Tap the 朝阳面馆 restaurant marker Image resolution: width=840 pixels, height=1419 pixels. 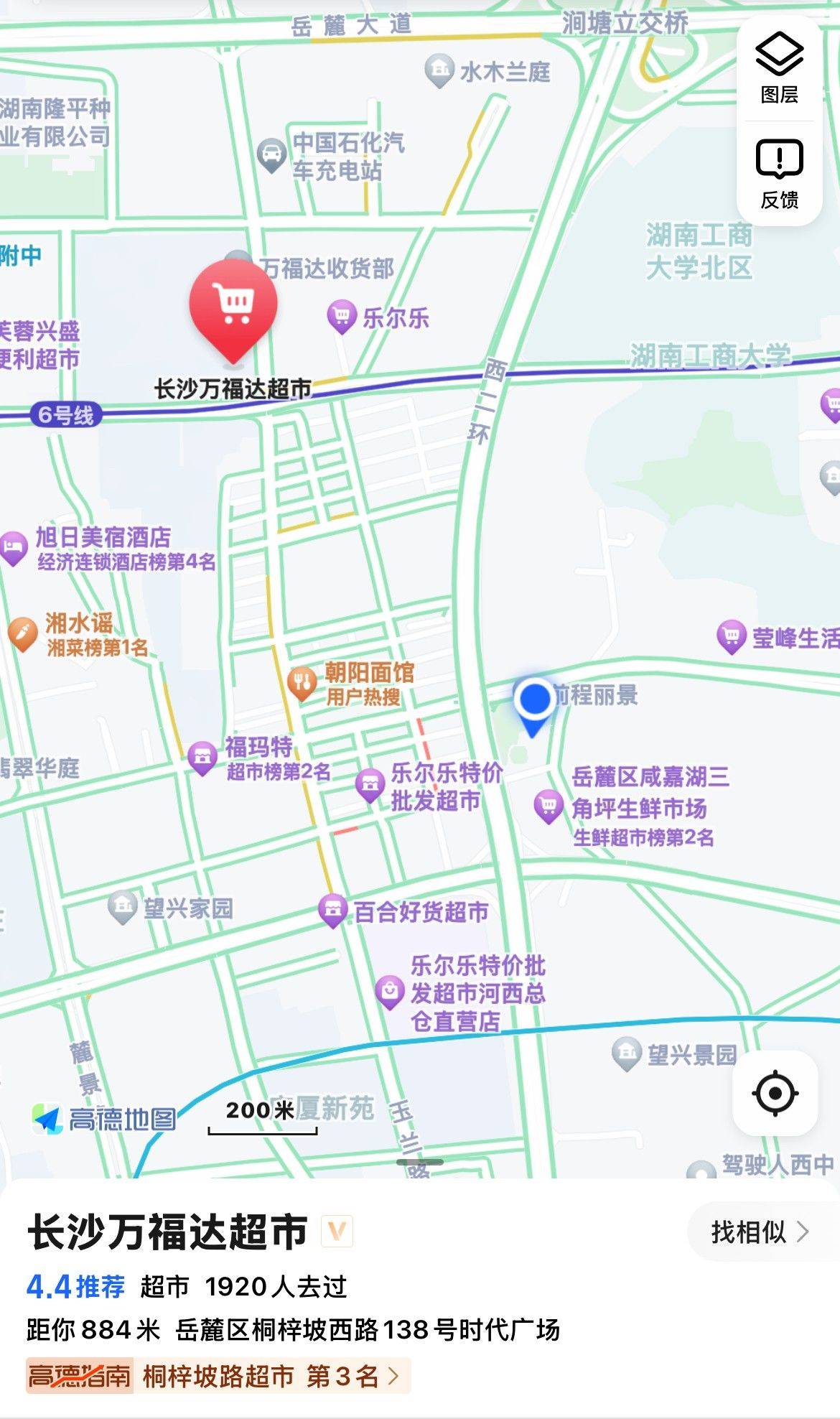coord(302,683)
